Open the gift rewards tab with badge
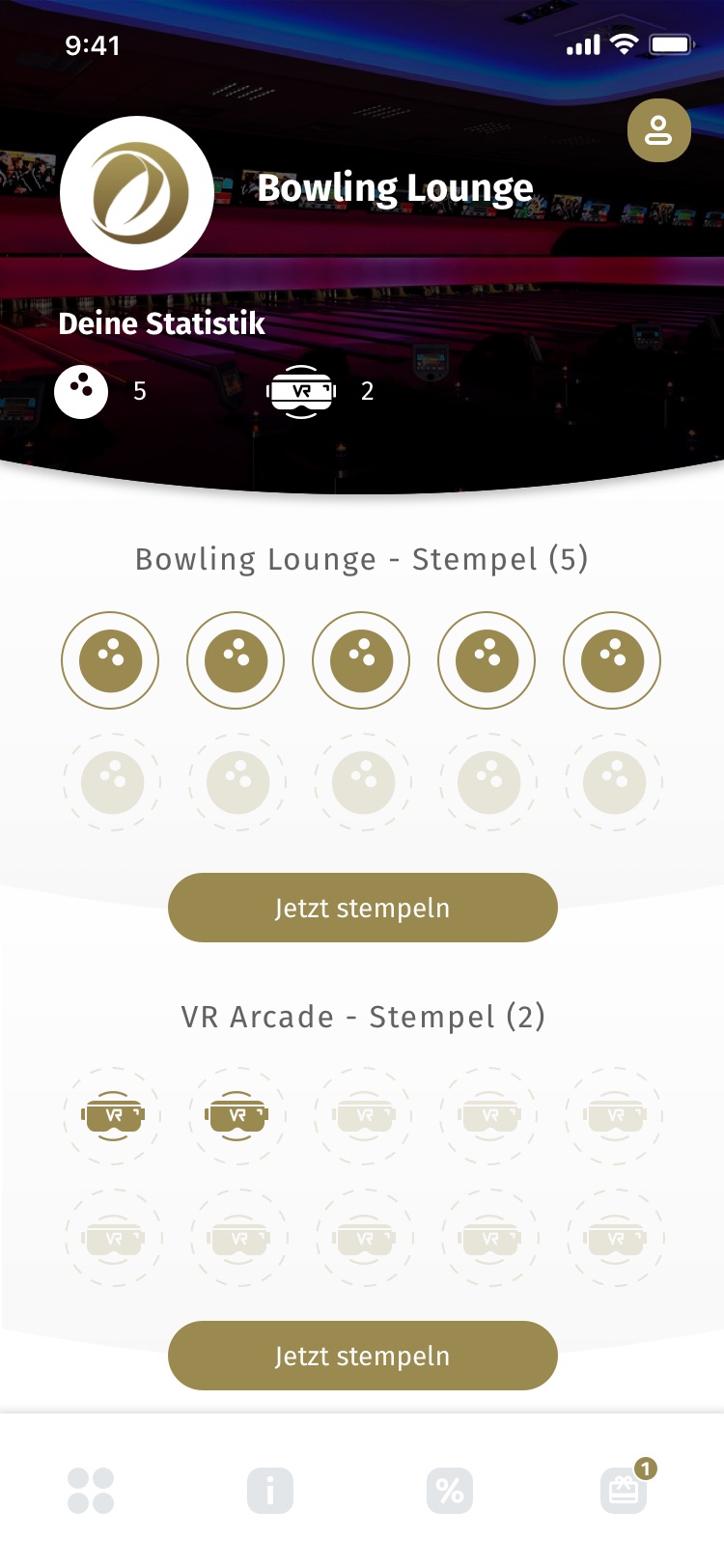 tap(625, 1491)
